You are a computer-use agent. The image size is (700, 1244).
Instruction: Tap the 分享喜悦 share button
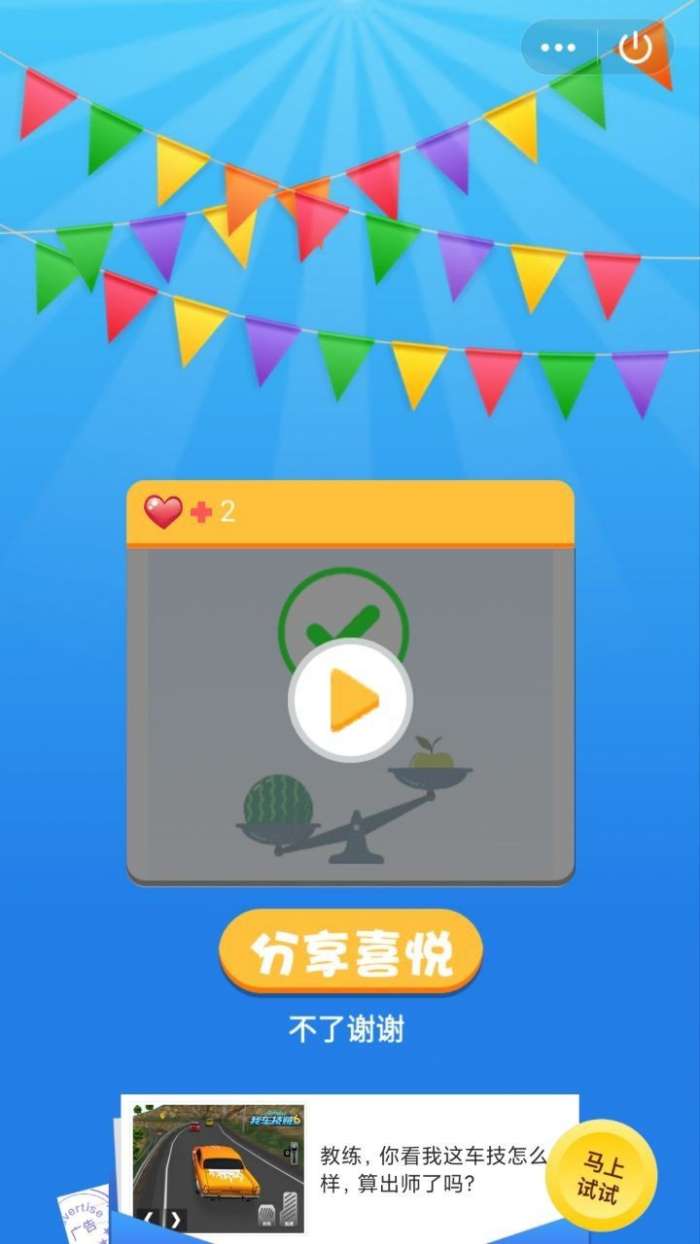pyautogui.click(x=350, y=952)
